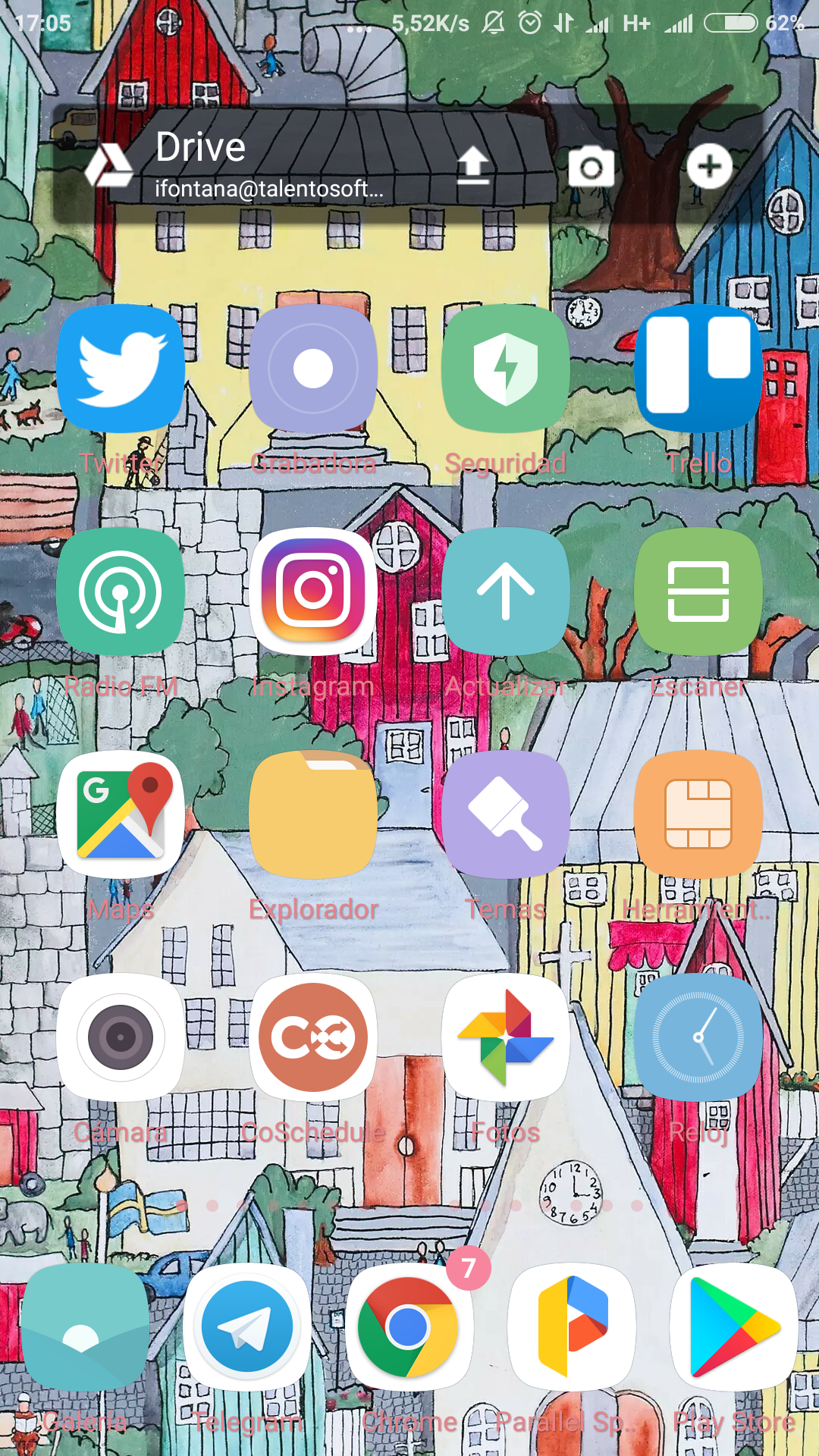The image size is (819, 1456).
Task: Tap the upload icon in Drive widget
Action: click(472, 166)
